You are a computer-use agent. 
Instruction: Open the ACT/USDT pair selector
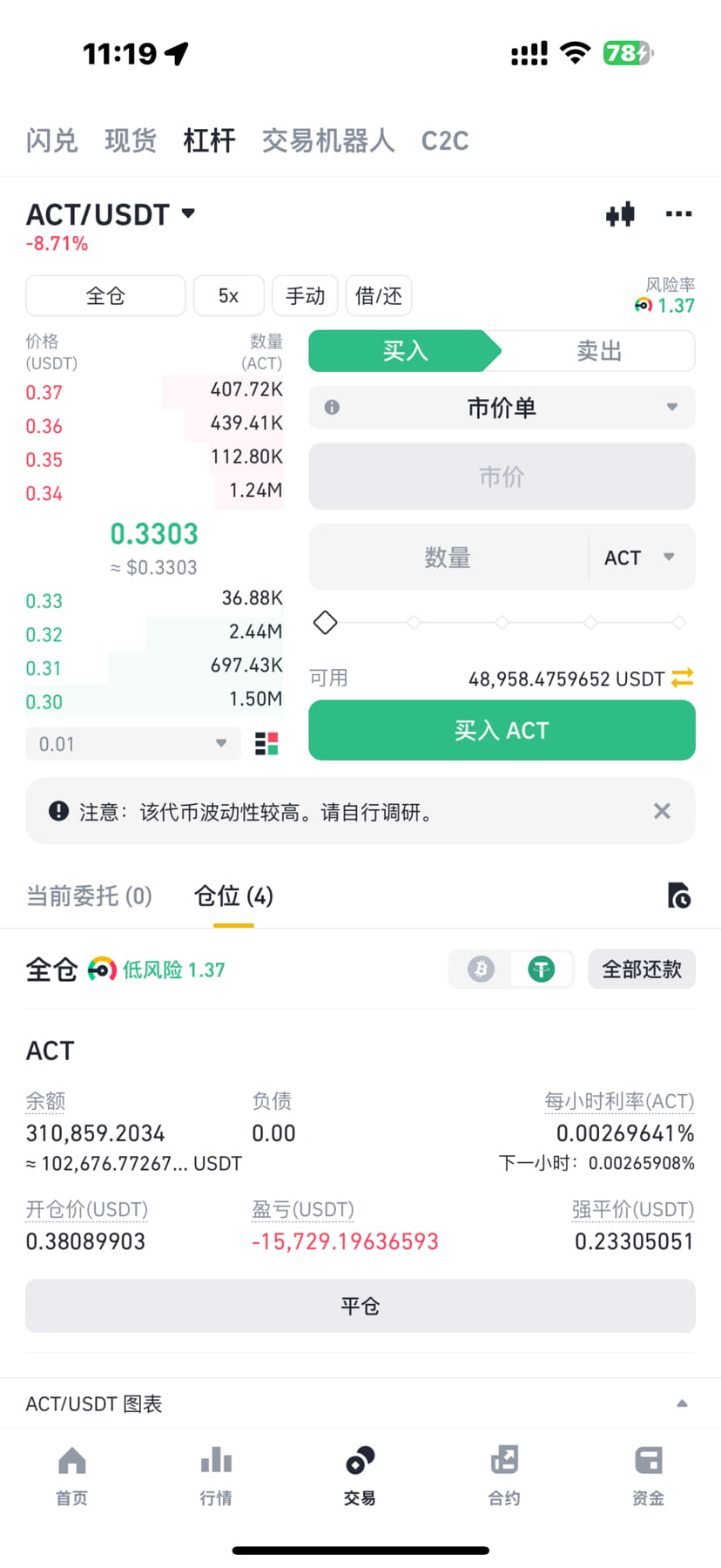[111, 214]
